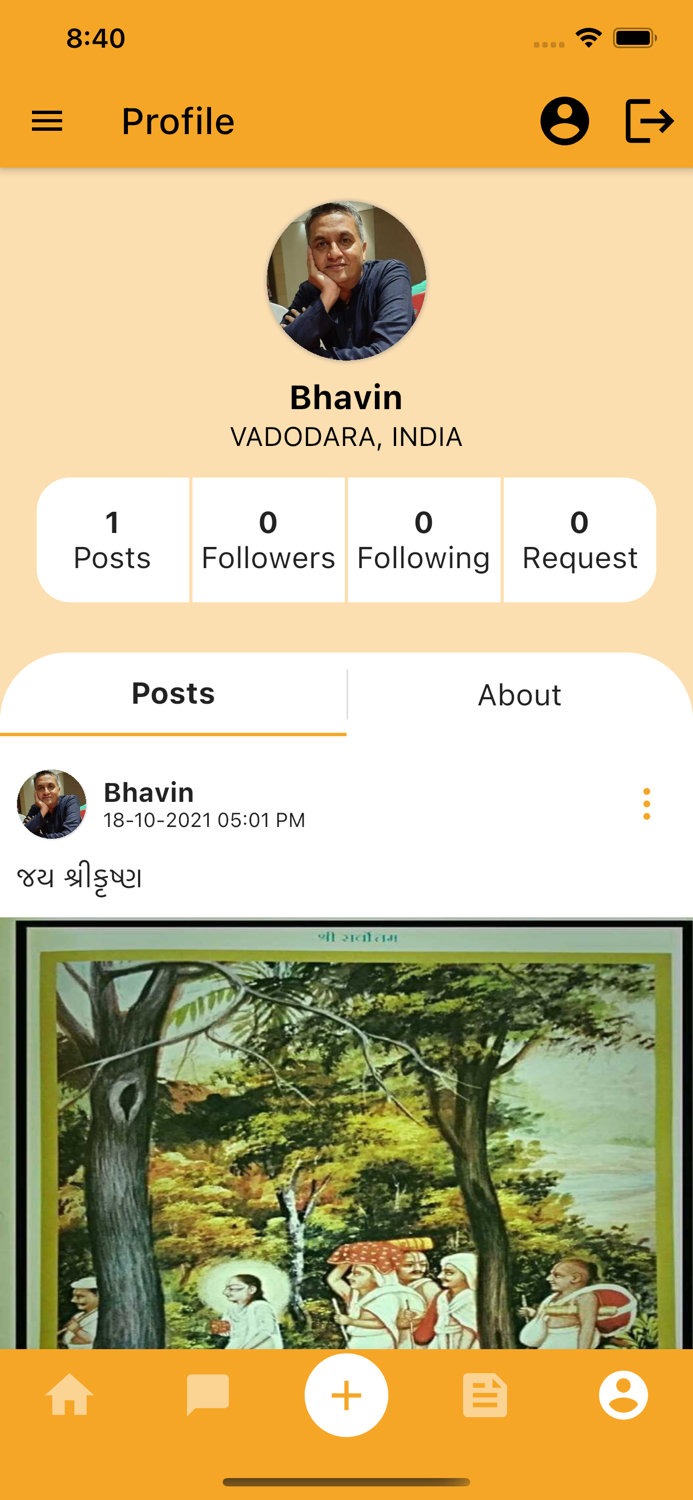
Task: Log out using the exit icon
Action: click(649, 122)
